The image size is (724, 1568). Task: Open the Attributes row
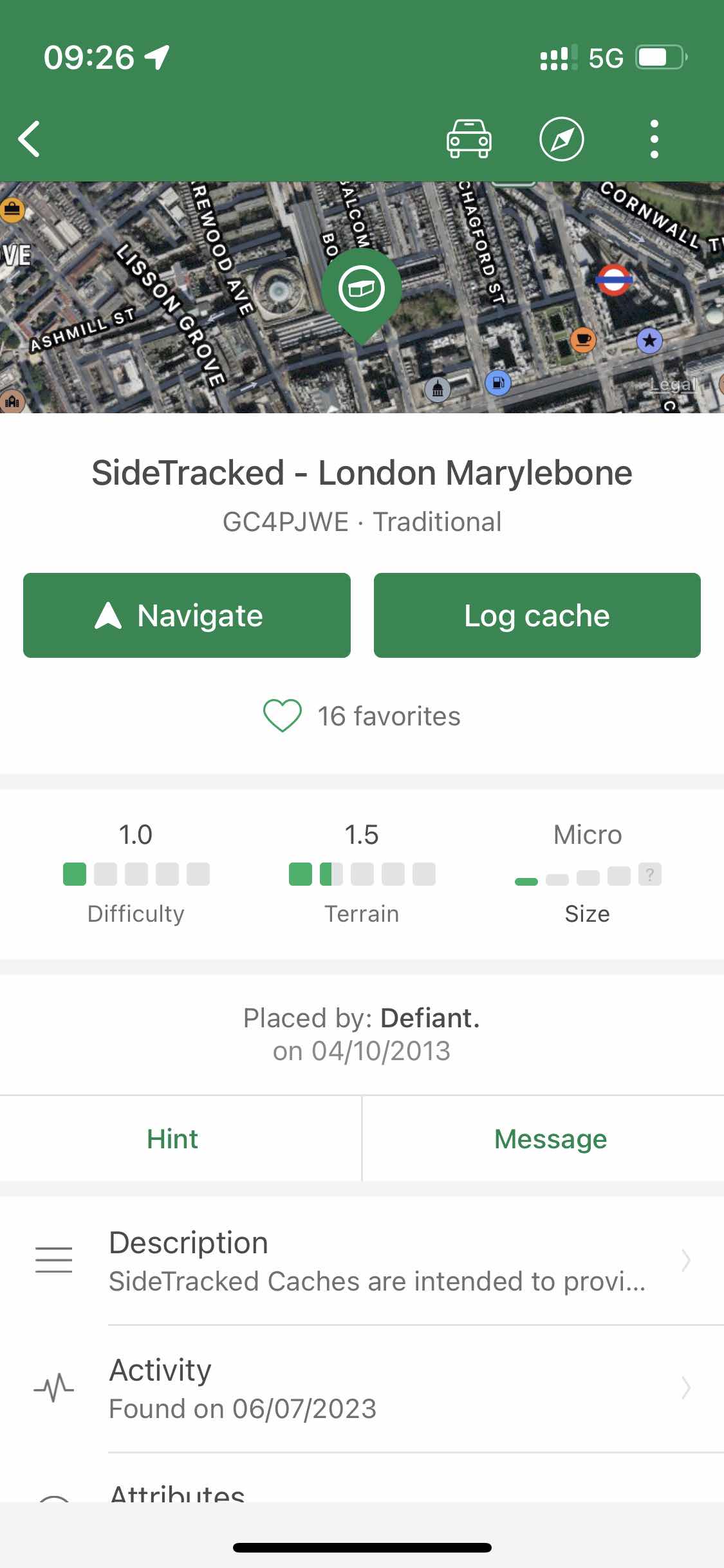[362, 1479]
